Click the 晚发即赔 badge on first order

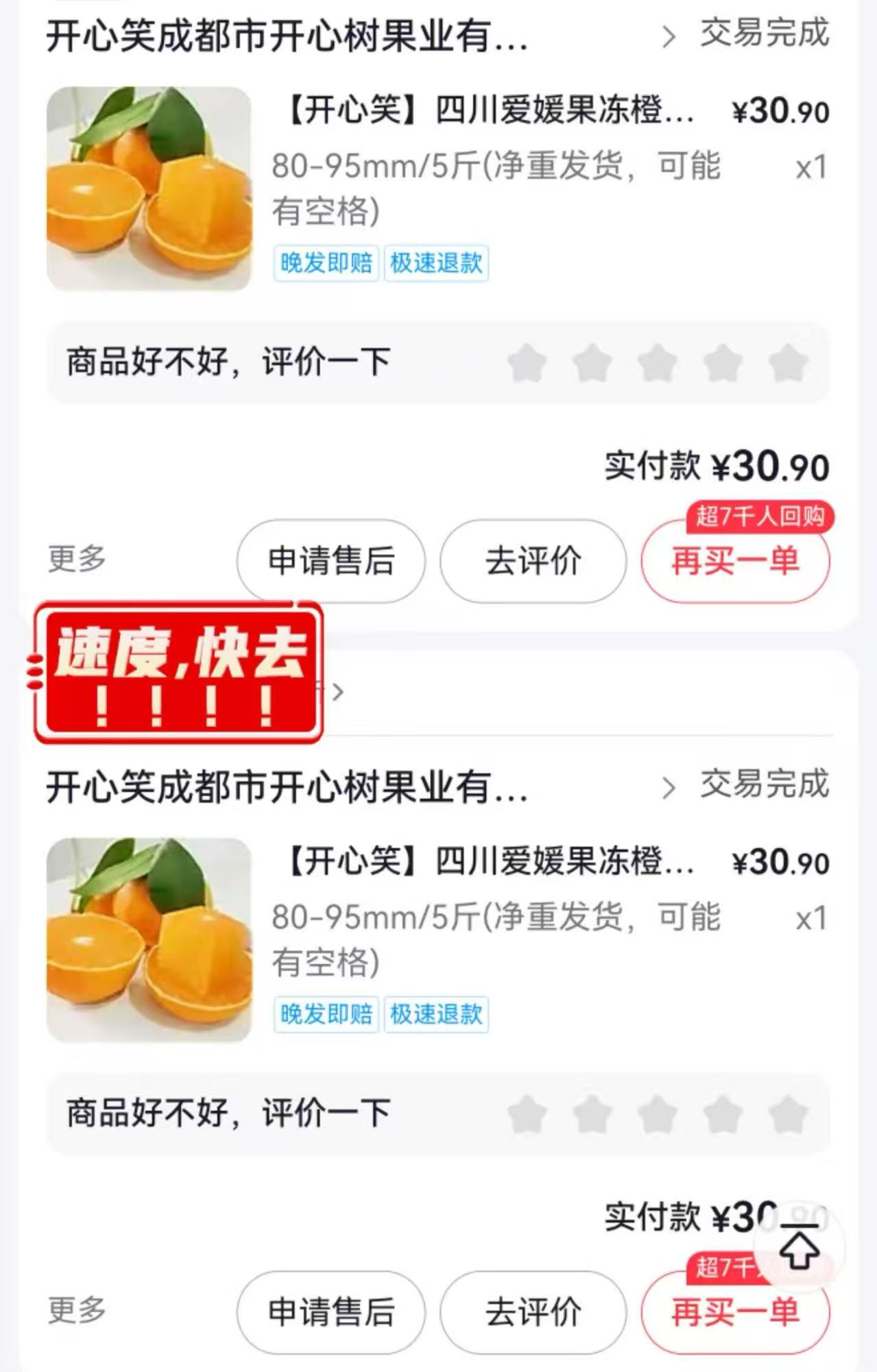point(324,265)
